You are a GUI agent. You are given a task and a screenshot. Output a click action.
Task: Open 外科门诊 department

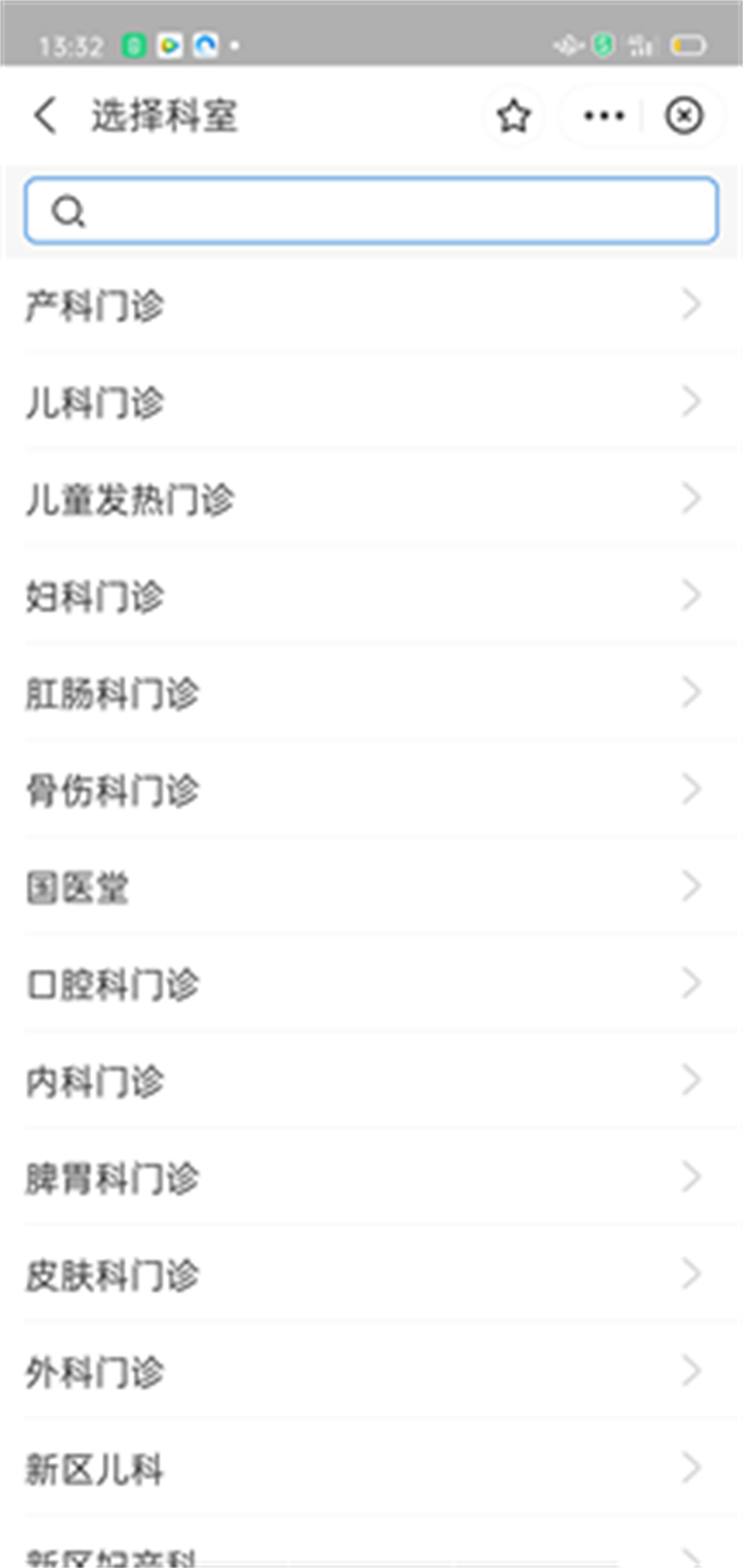coord(371,1373)
